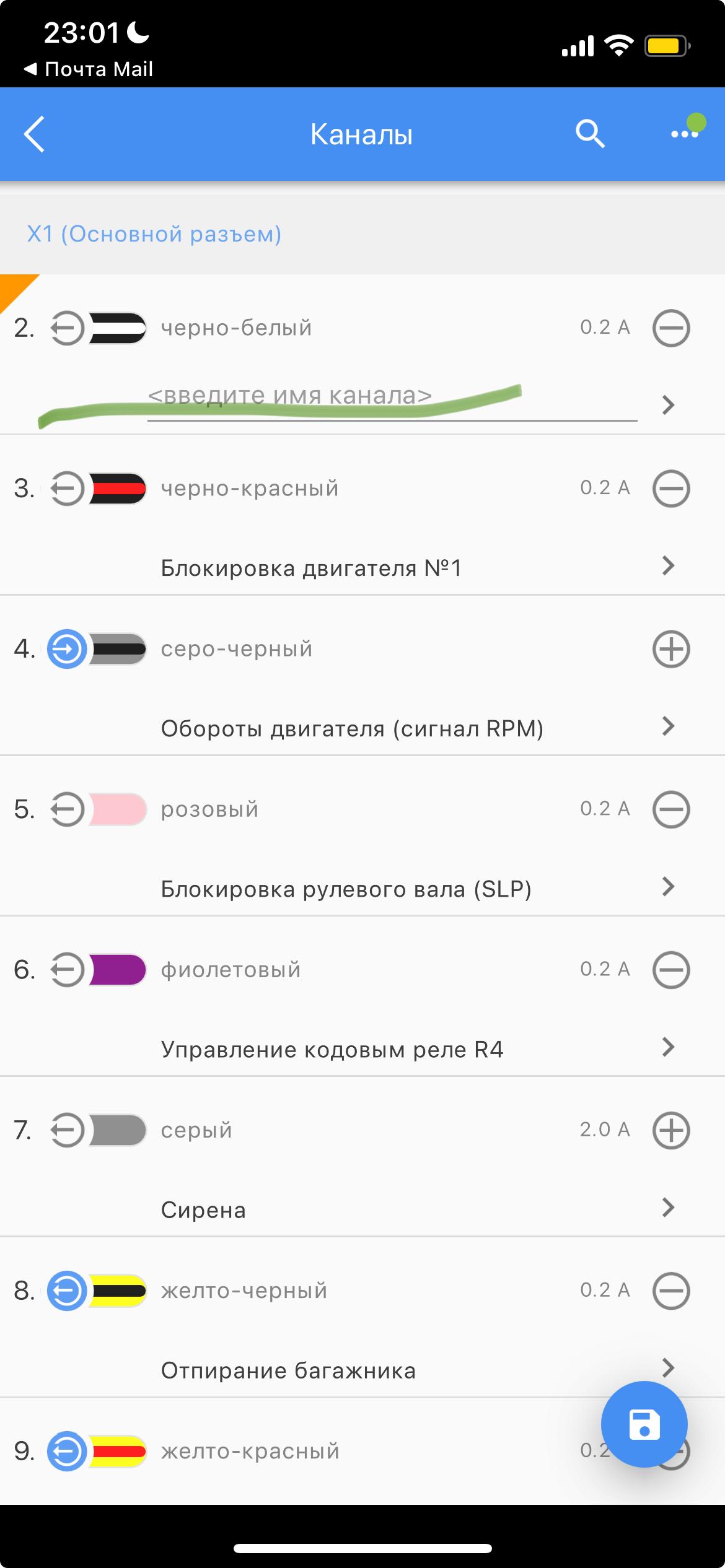
Task: Return to the Почта Mail app
Action: point(88,69)
